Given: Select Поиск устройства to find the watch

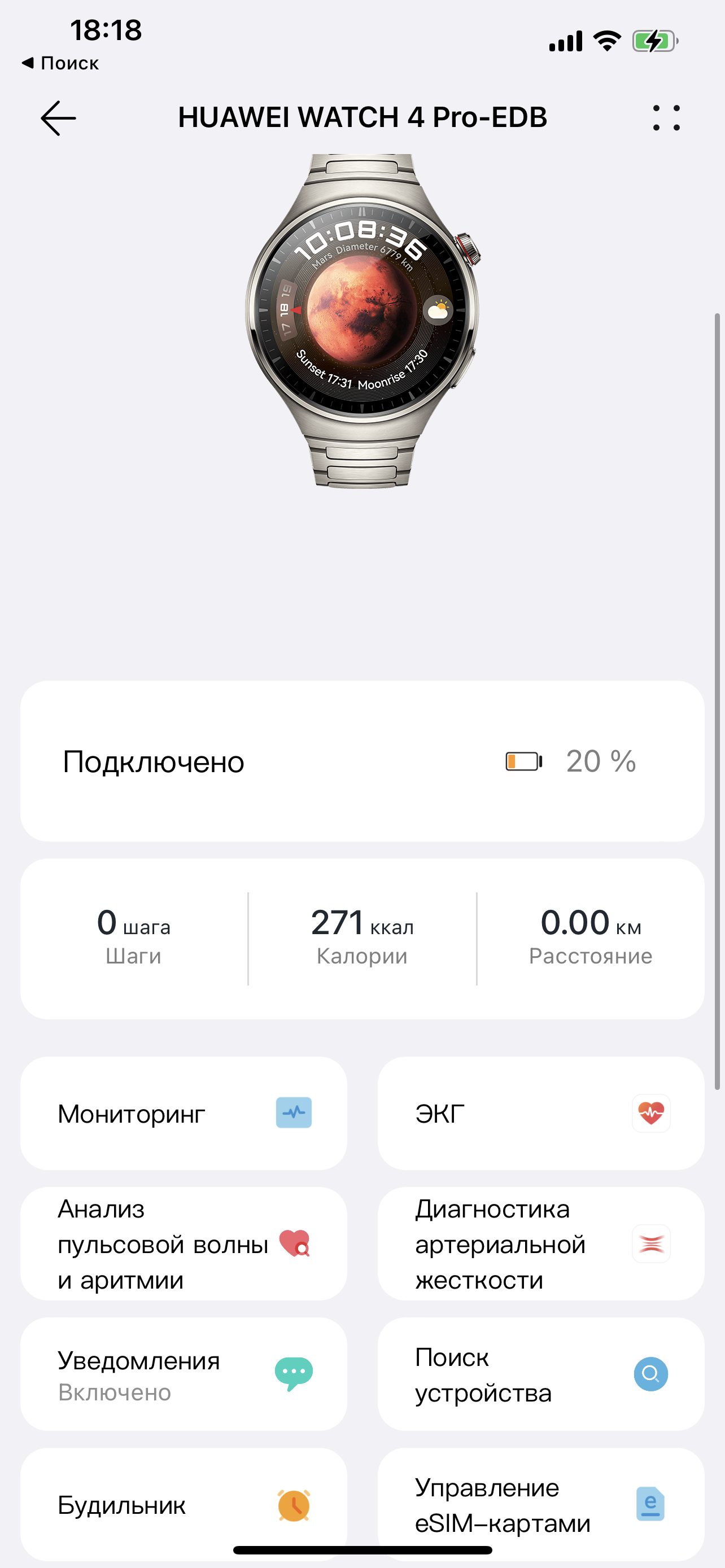Looking at the screenshot, I should 540,1374.
